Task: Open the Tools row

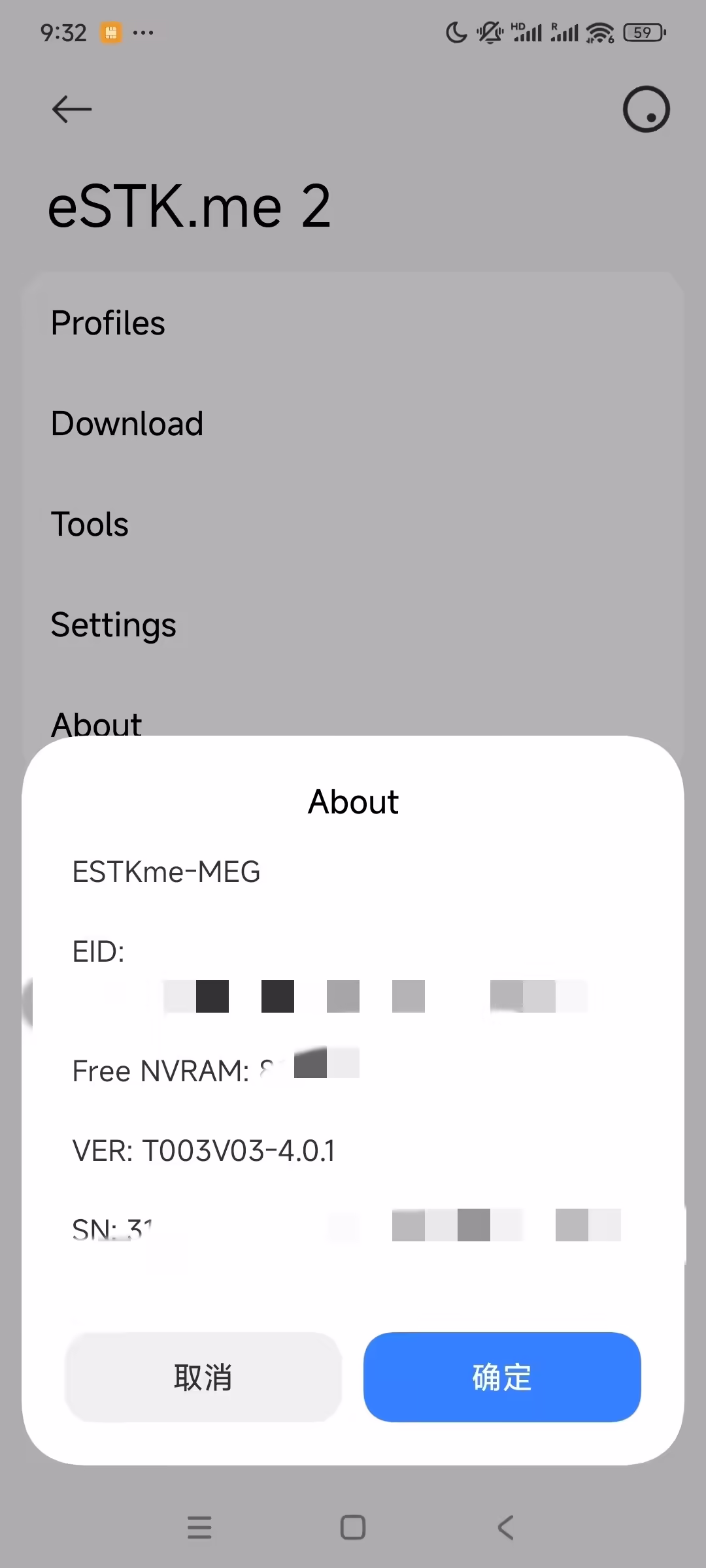Action: 353,524
